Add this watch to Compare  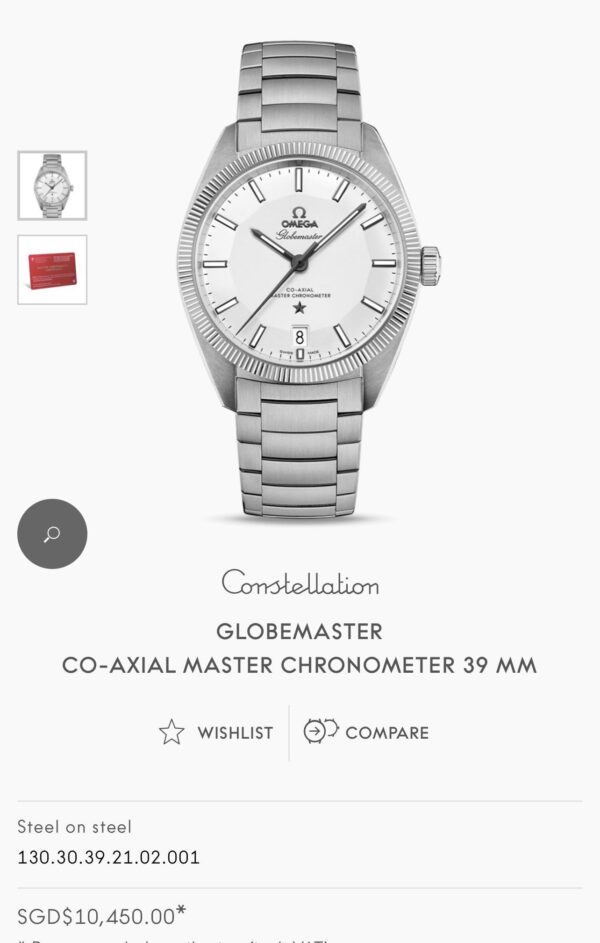click(366, 733)
